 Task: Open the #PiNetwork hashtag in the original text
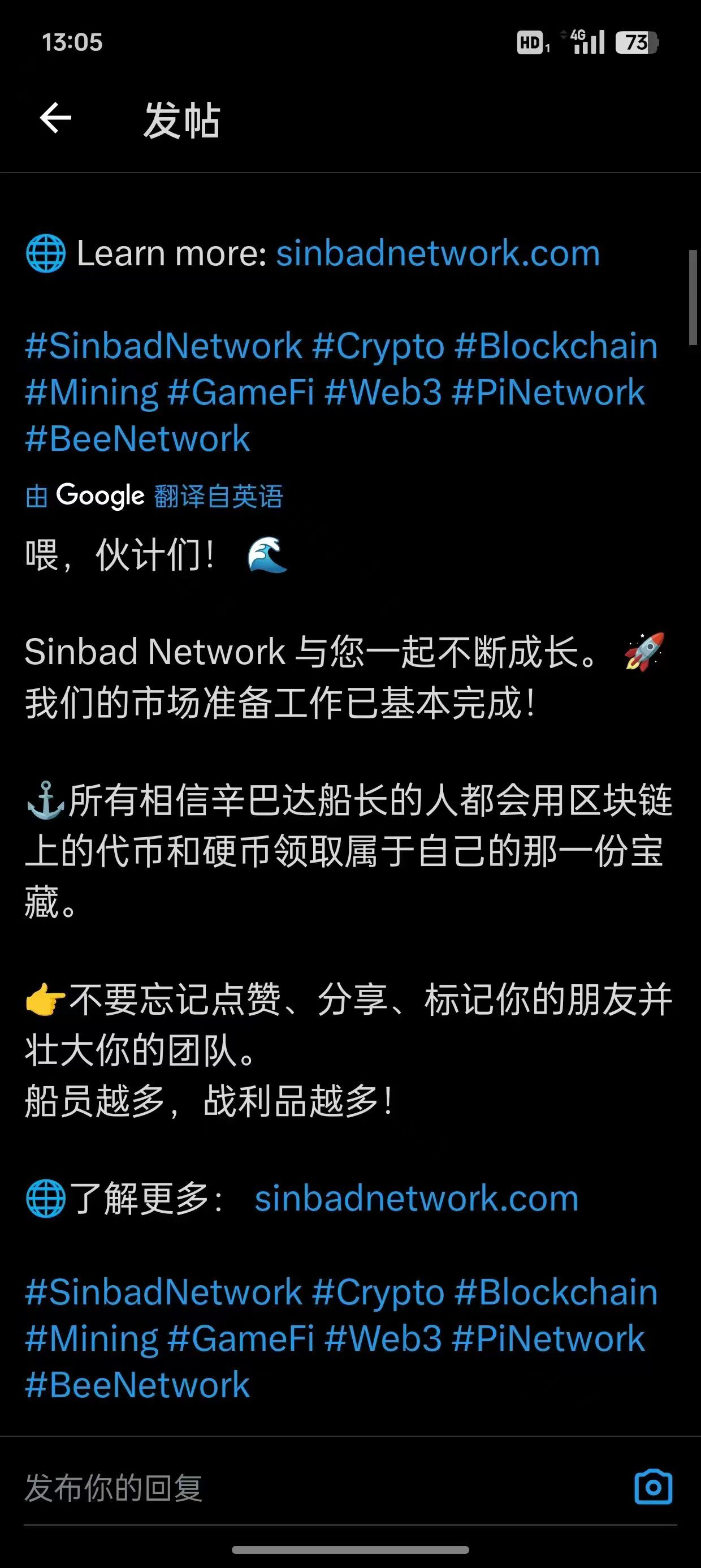(548, 393)
